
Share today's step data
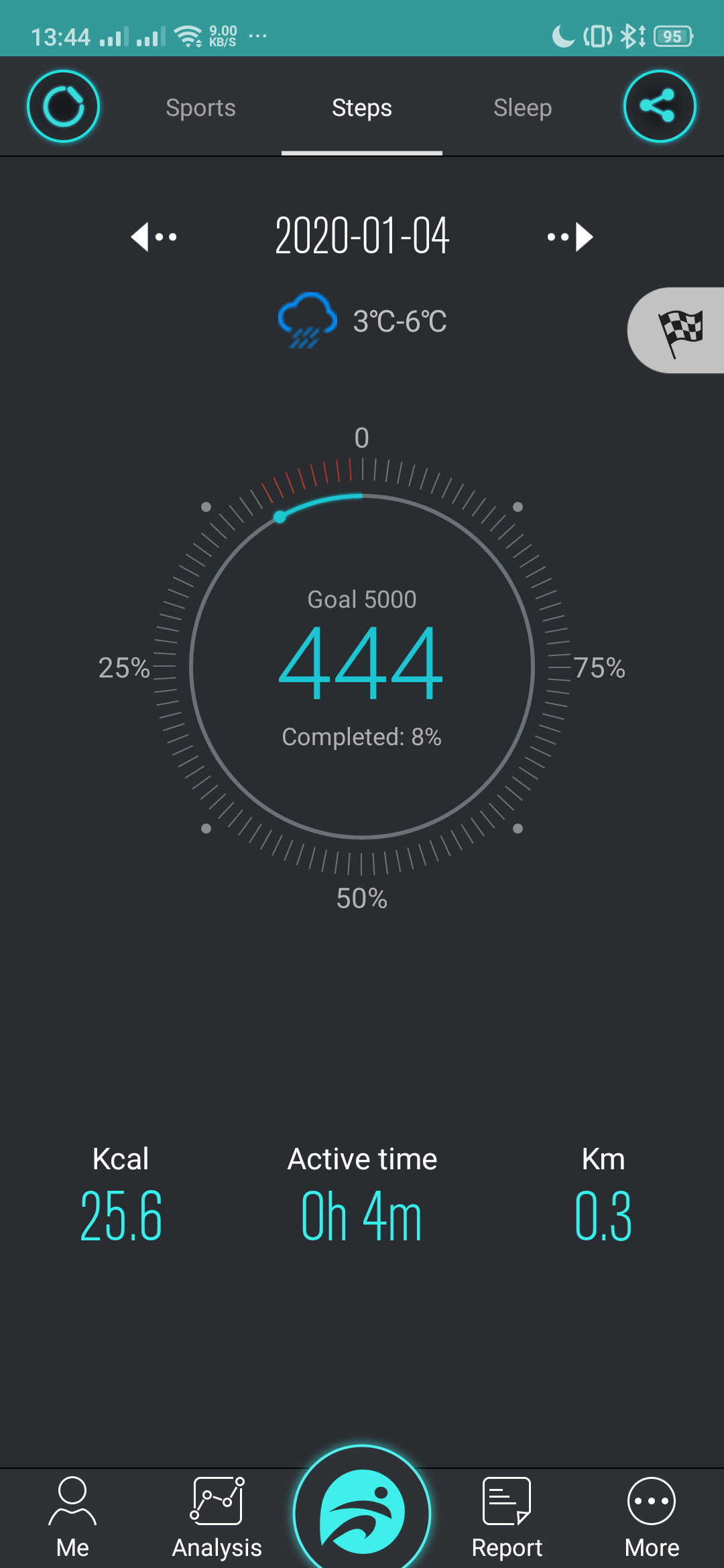point(660,107)
